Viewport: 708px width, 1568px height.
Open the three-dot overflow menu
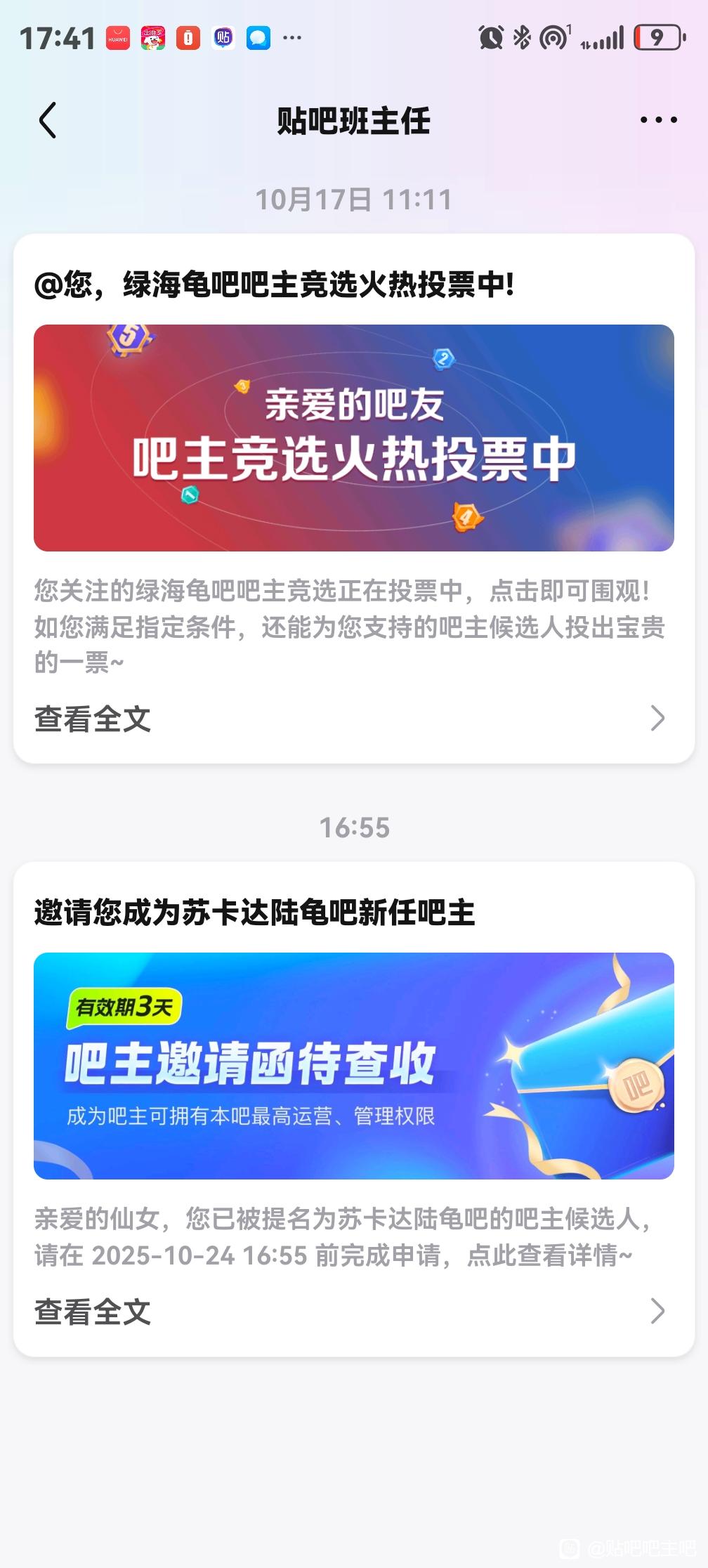point(658,120)
